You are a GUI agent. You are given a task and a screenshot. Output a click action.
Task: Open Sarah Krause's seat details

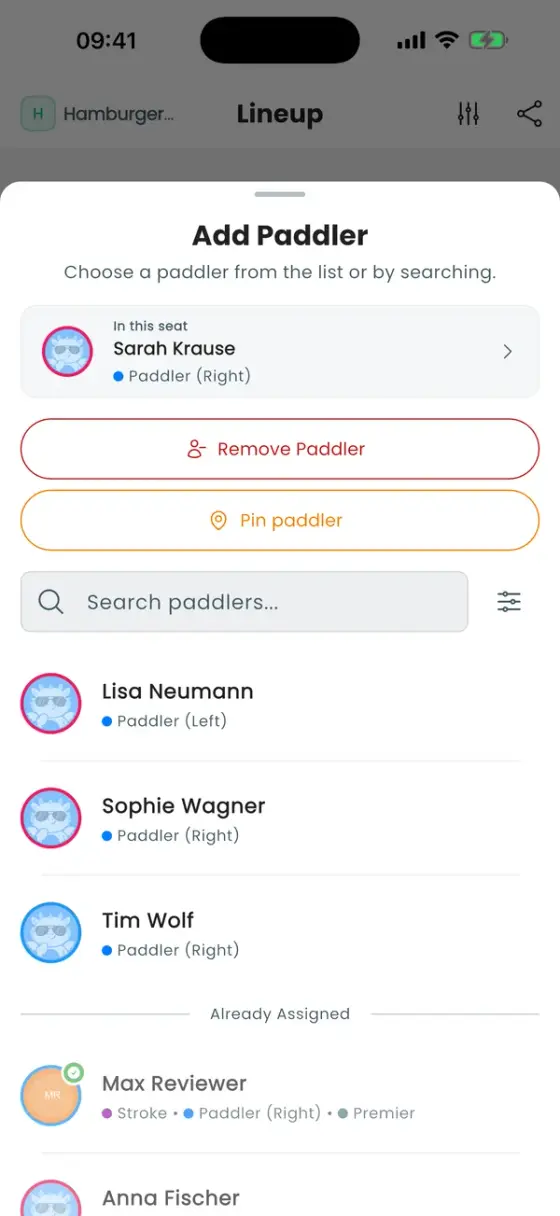click(x=280, y=351)
